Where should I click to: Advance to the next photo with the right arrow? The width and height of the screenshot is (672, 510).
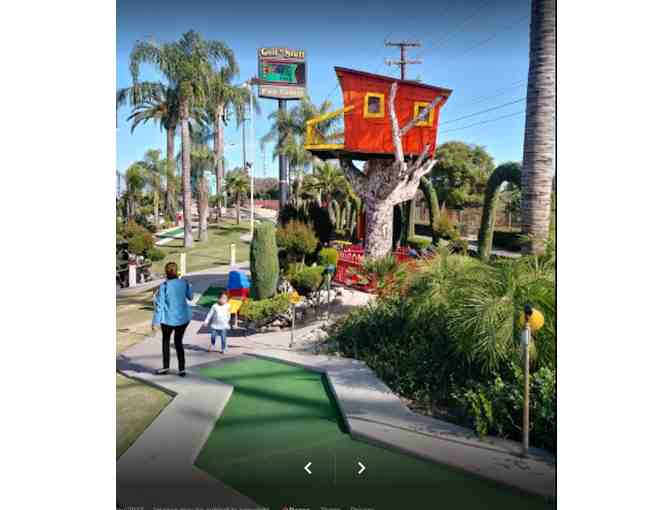361,468
